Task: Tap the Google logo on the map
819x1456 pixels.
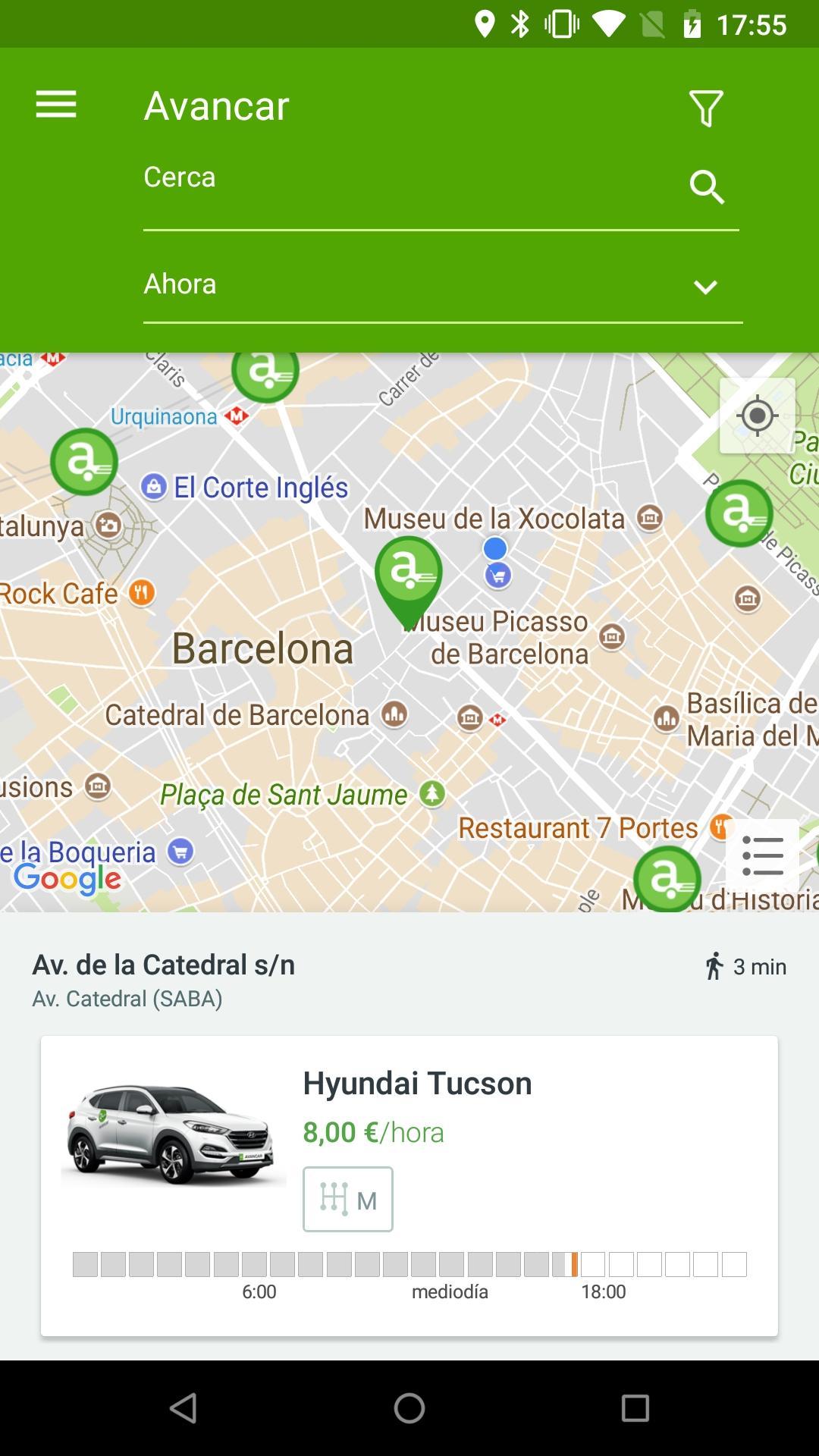Action: click(x=67, y=879)
